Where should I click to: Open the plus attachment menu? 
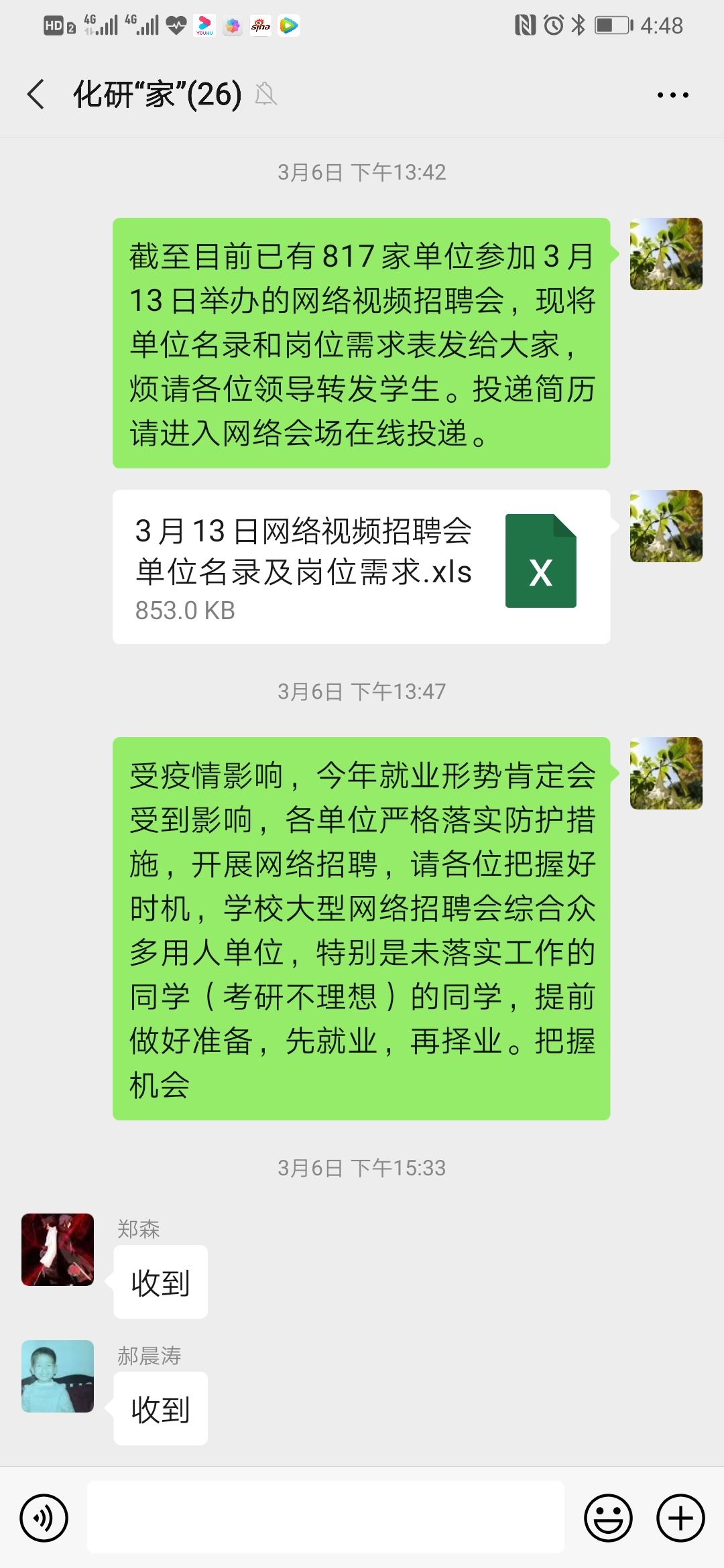(x=680, y=1518)
